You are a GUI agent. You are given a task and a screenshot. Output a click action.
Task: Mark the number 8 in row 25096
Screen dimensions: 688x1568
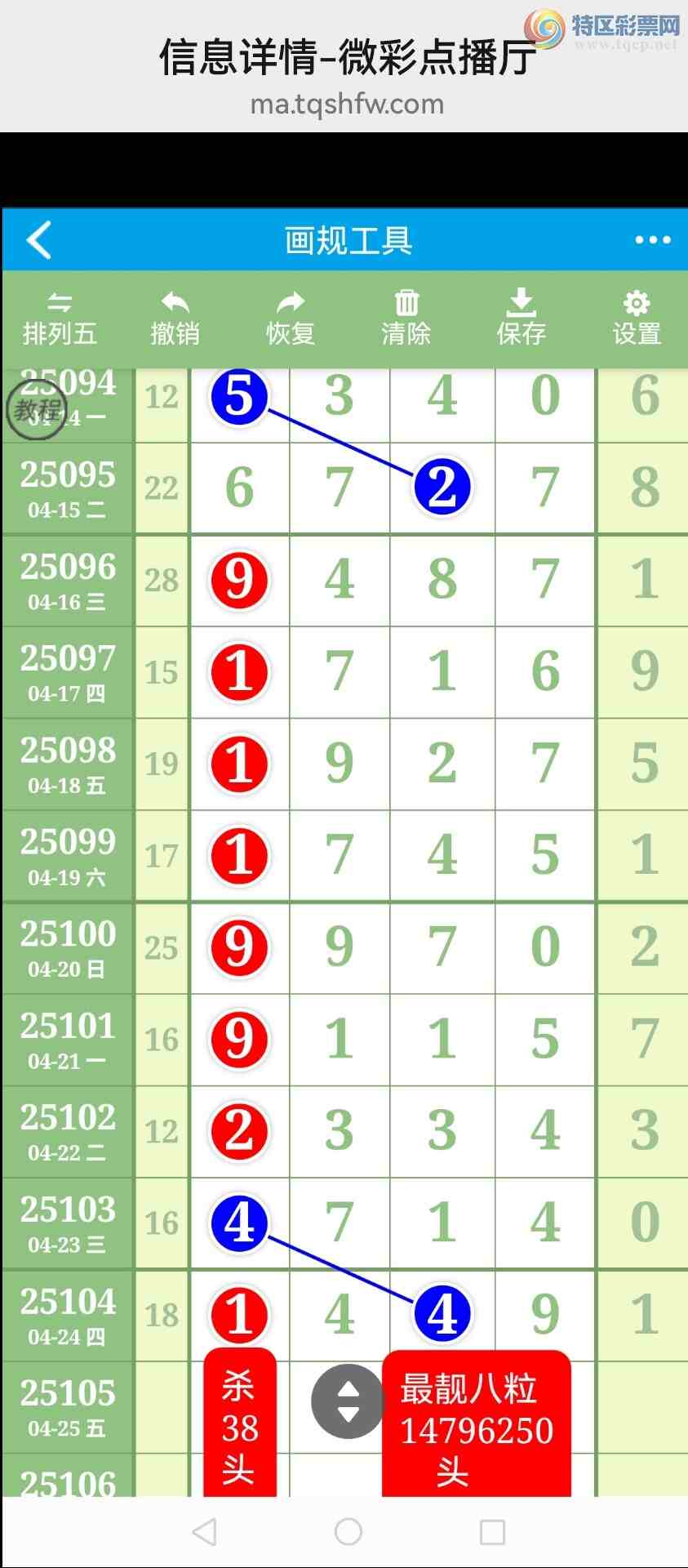click(442, 580)
